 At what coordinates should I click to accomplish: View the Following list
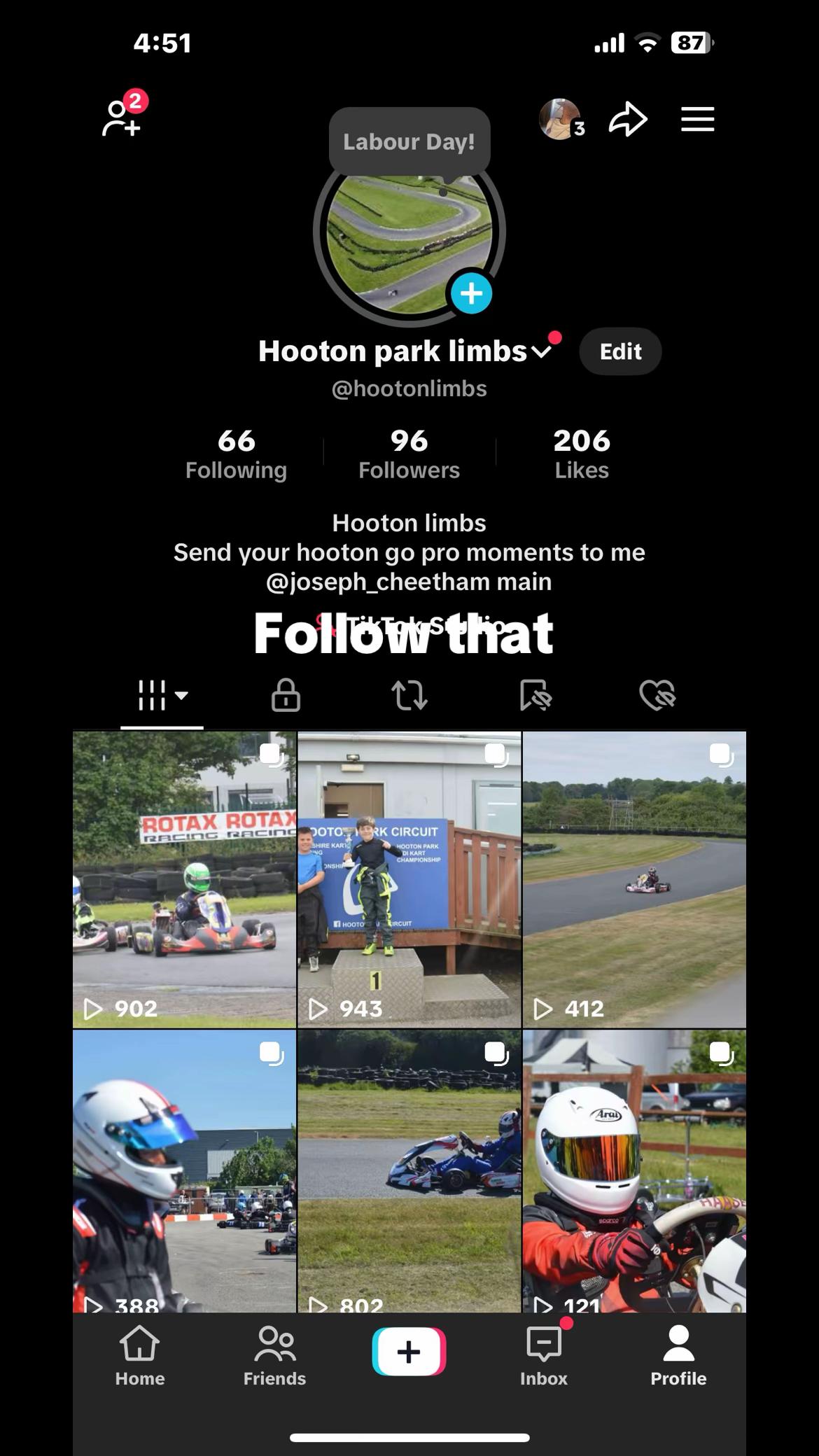236,454
